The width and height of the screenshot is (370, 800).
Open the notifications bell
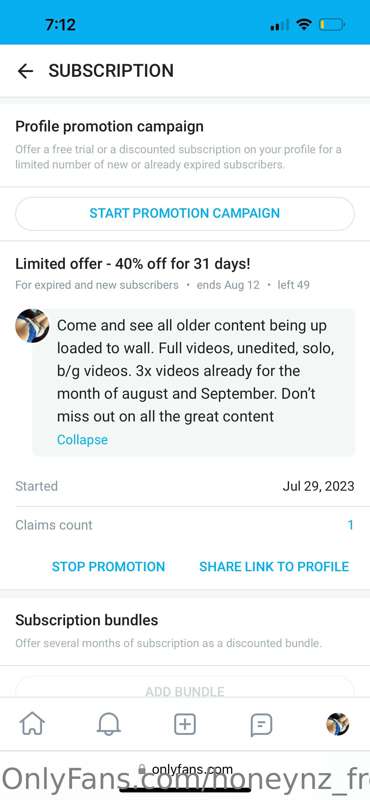tap(108, 724)
